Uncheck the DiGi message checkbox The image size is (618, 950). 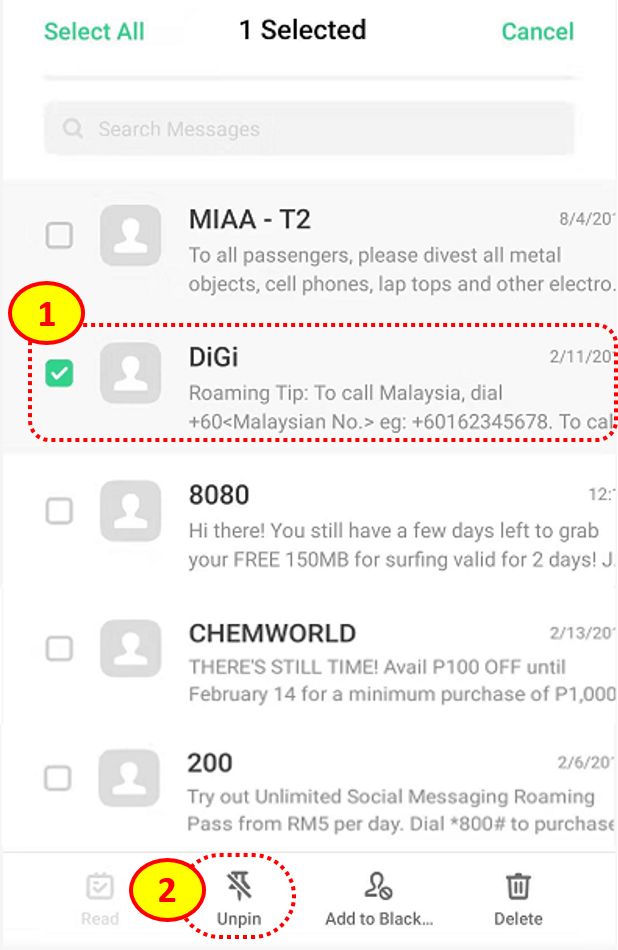pos(60,374)
